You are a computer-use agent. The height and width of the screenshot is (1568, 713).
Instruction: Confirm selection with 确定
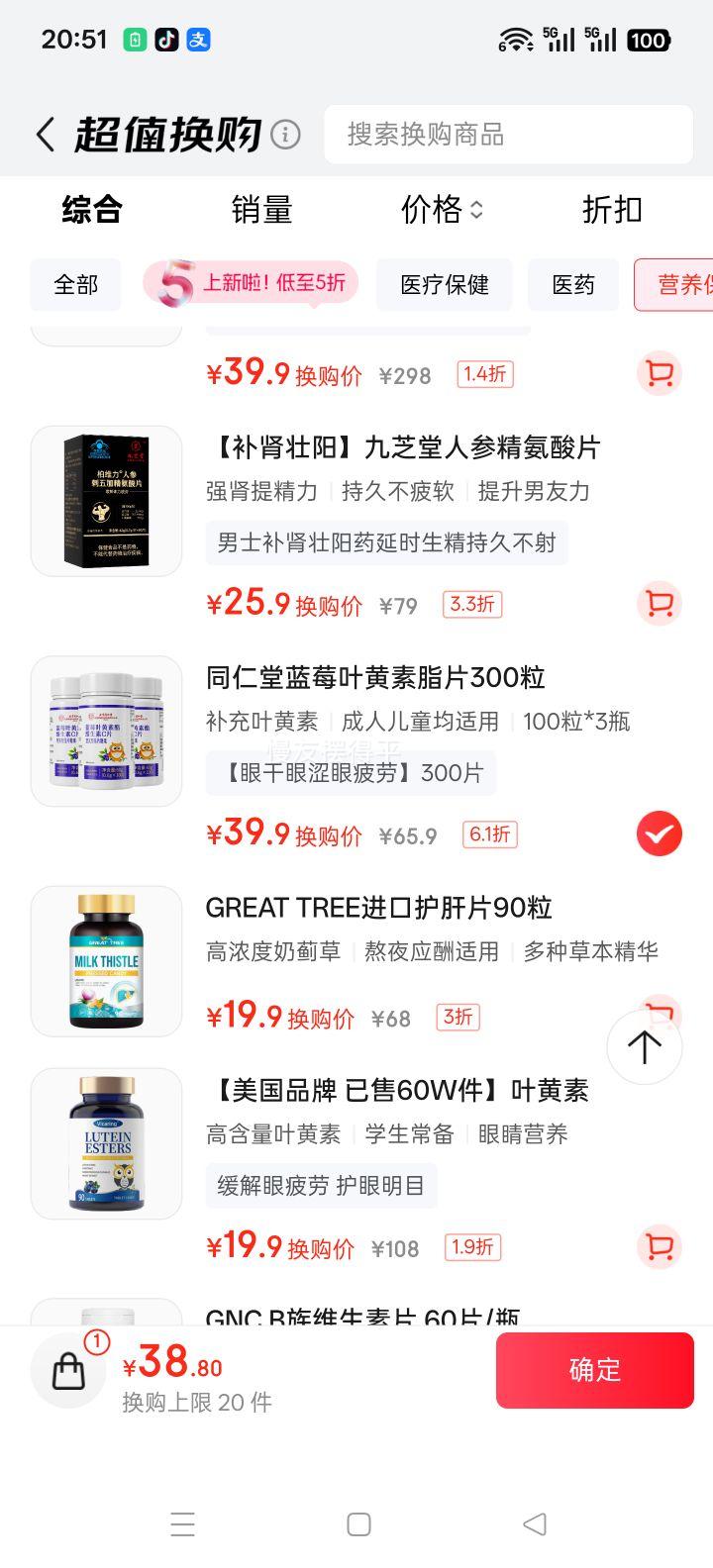[594, 1370]
